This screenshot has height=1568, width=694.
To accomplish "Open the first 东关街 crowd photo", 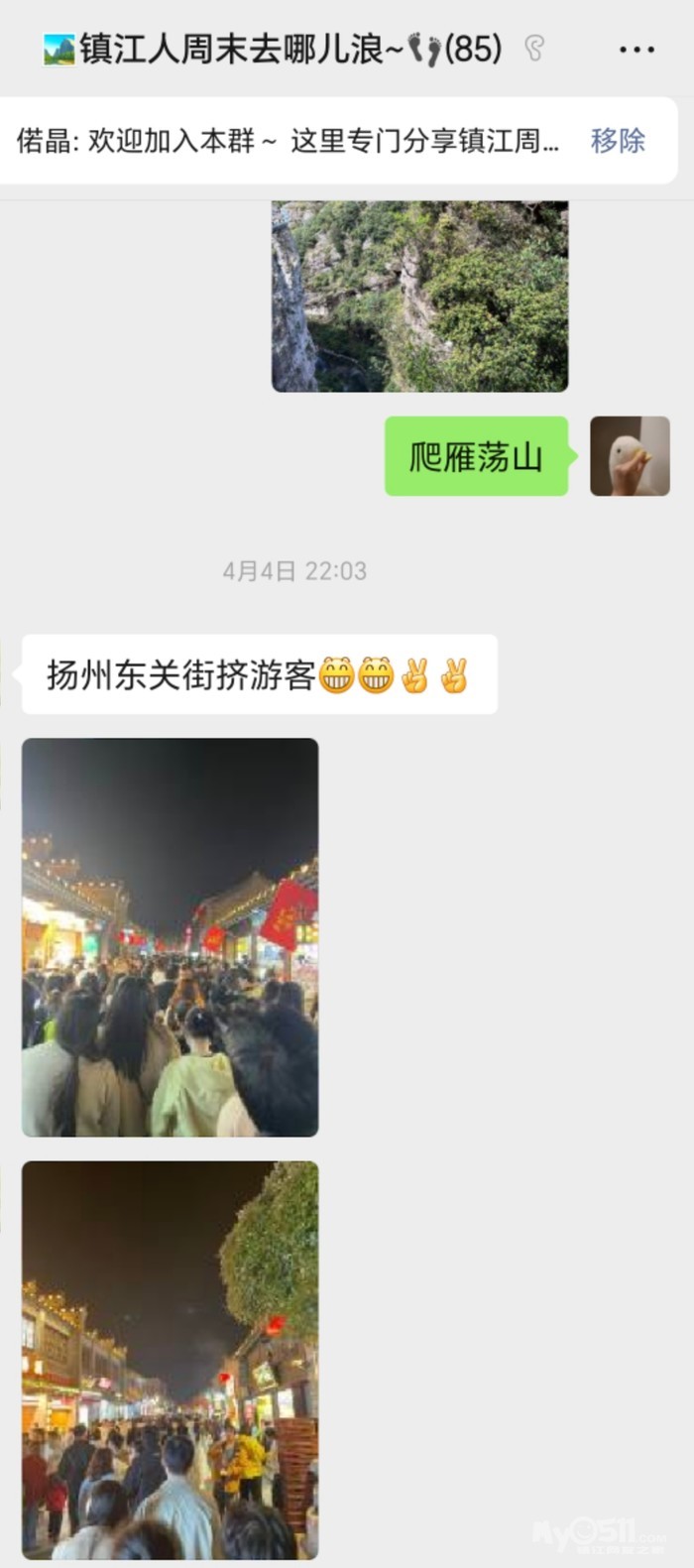I will 170,936.
